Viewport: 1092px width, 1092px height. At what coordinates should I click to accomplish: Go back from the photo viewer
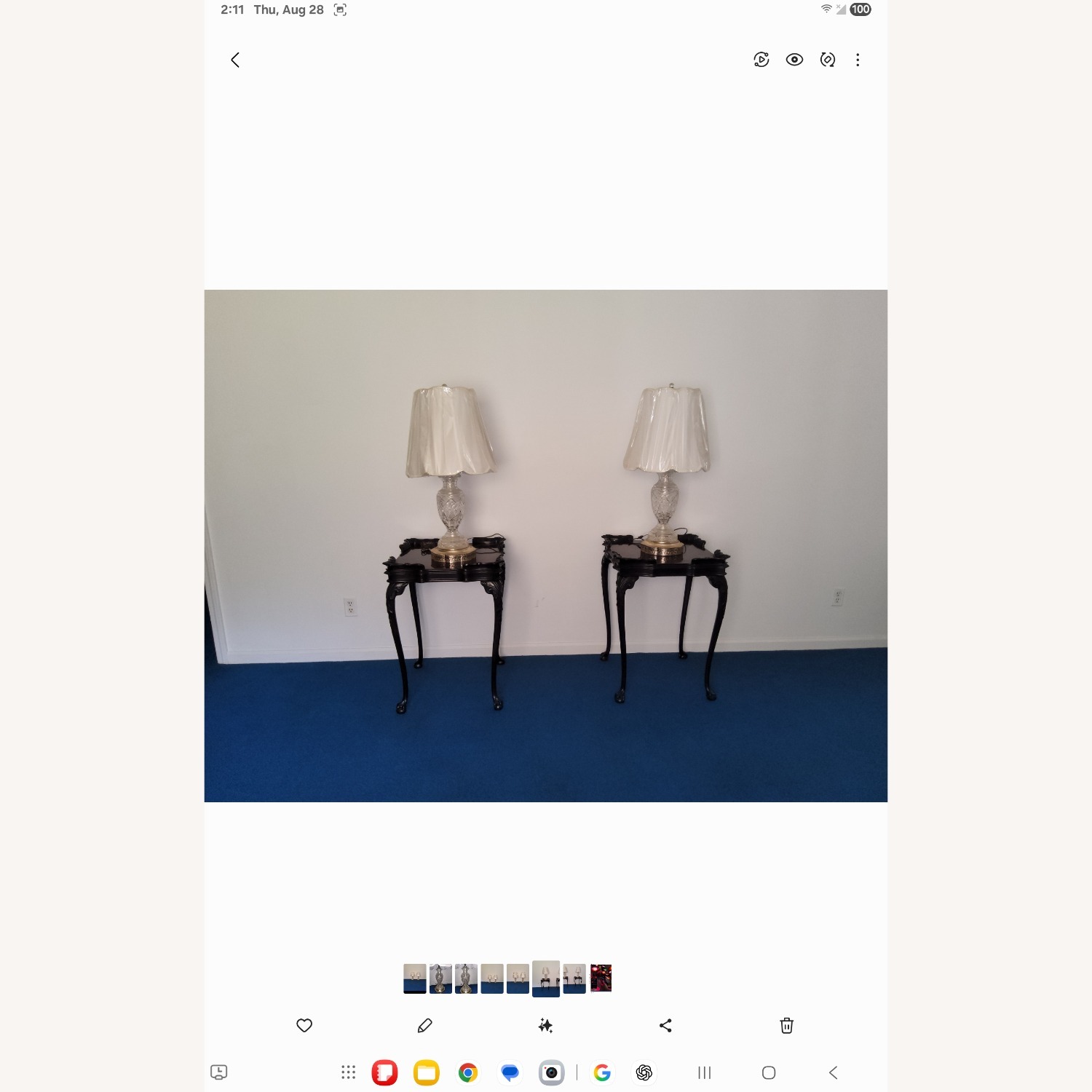click(235, 60)
